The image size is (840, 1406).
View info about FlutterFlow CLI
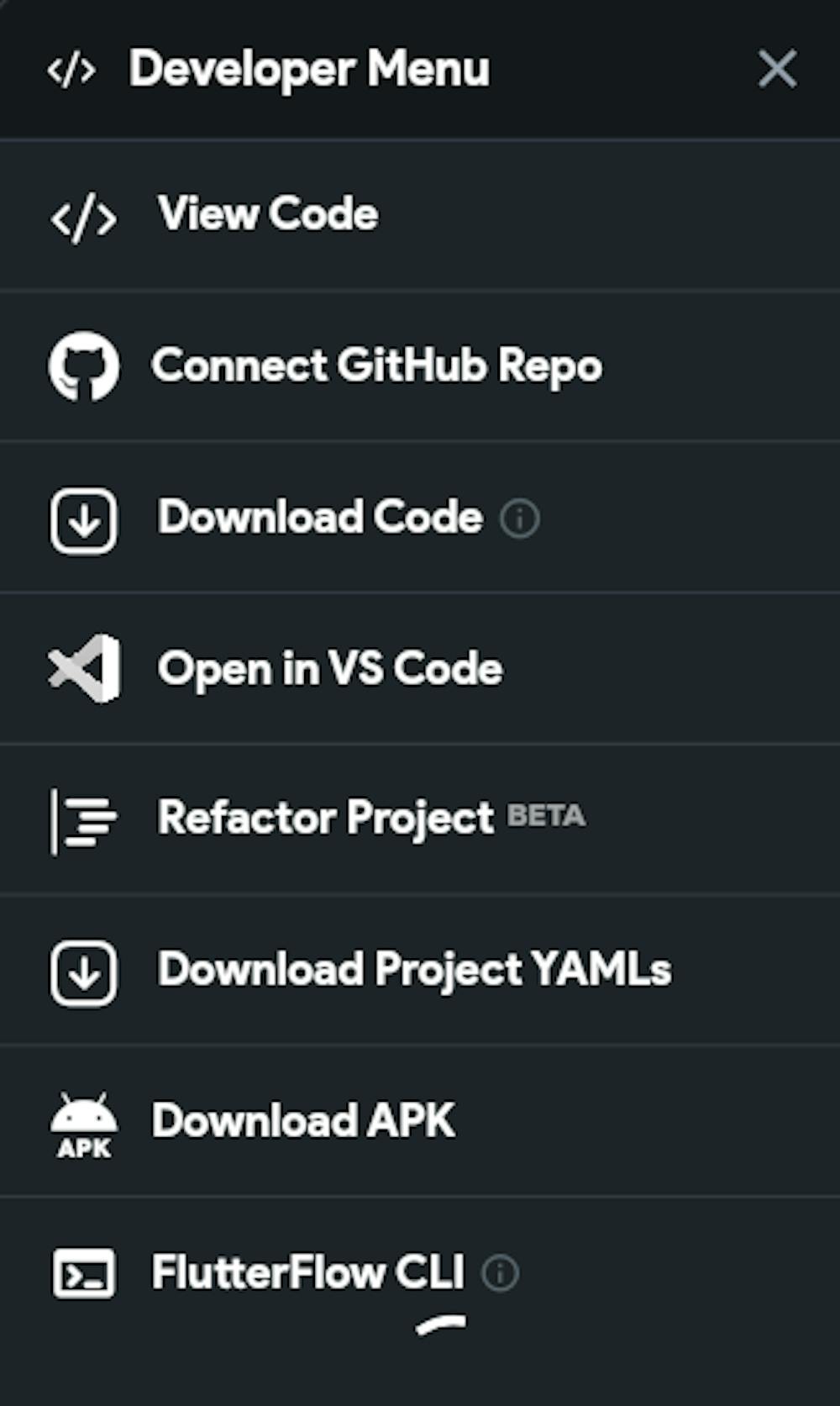click(x=501, y=1273)
